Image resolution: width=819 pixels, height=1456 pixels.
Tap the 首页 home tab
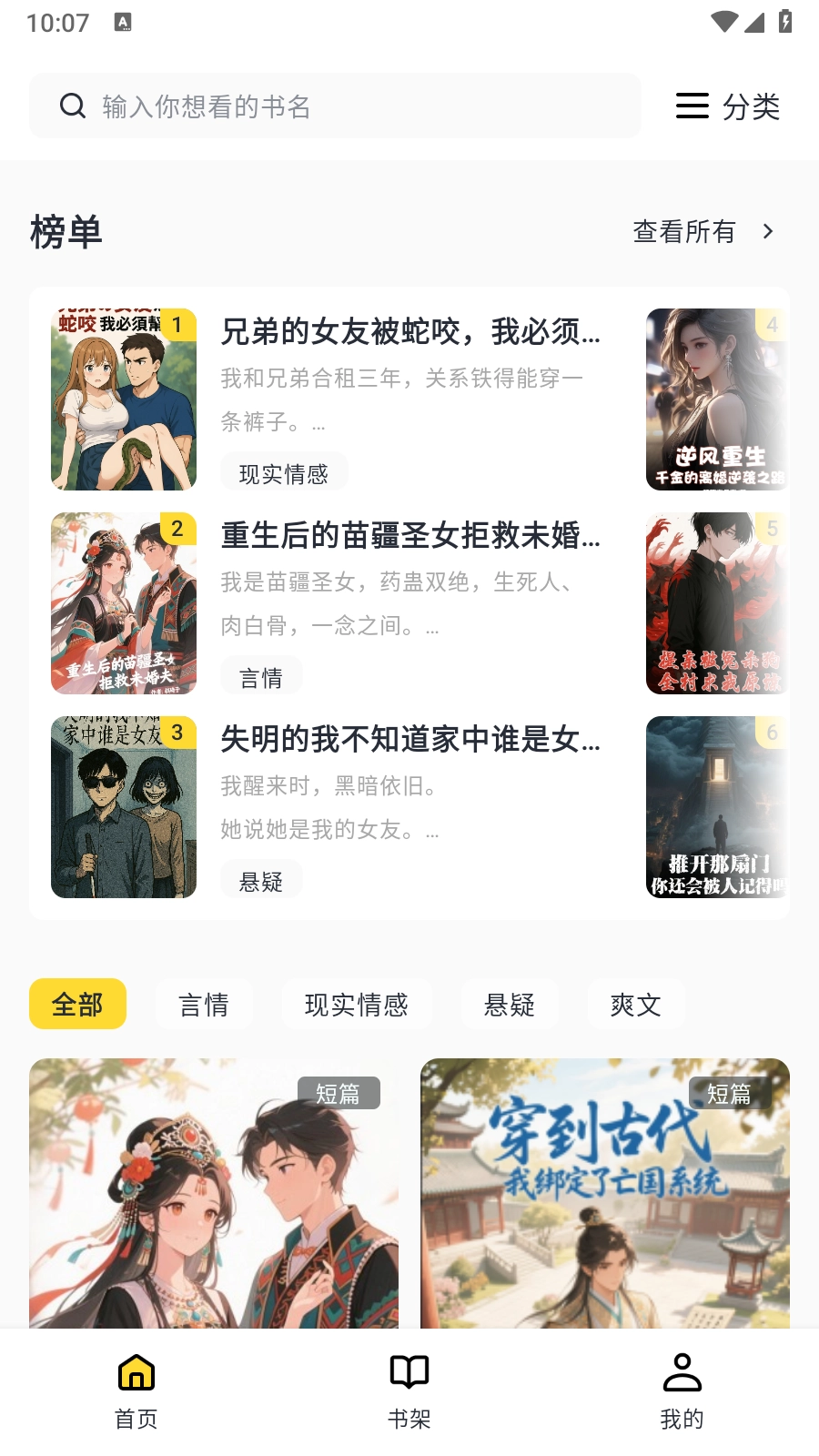click(x=136, y=1391)
